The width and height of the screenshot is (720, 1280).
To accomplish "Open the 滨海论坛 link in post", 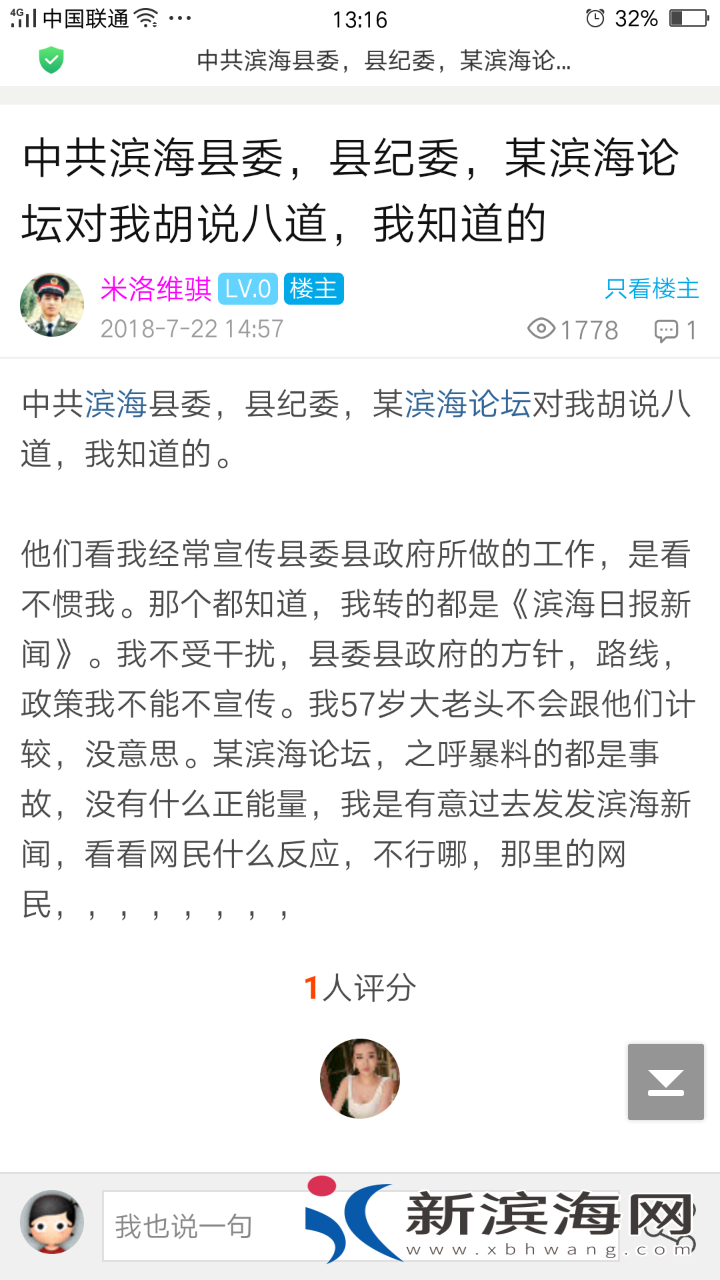I will point(467,404).
